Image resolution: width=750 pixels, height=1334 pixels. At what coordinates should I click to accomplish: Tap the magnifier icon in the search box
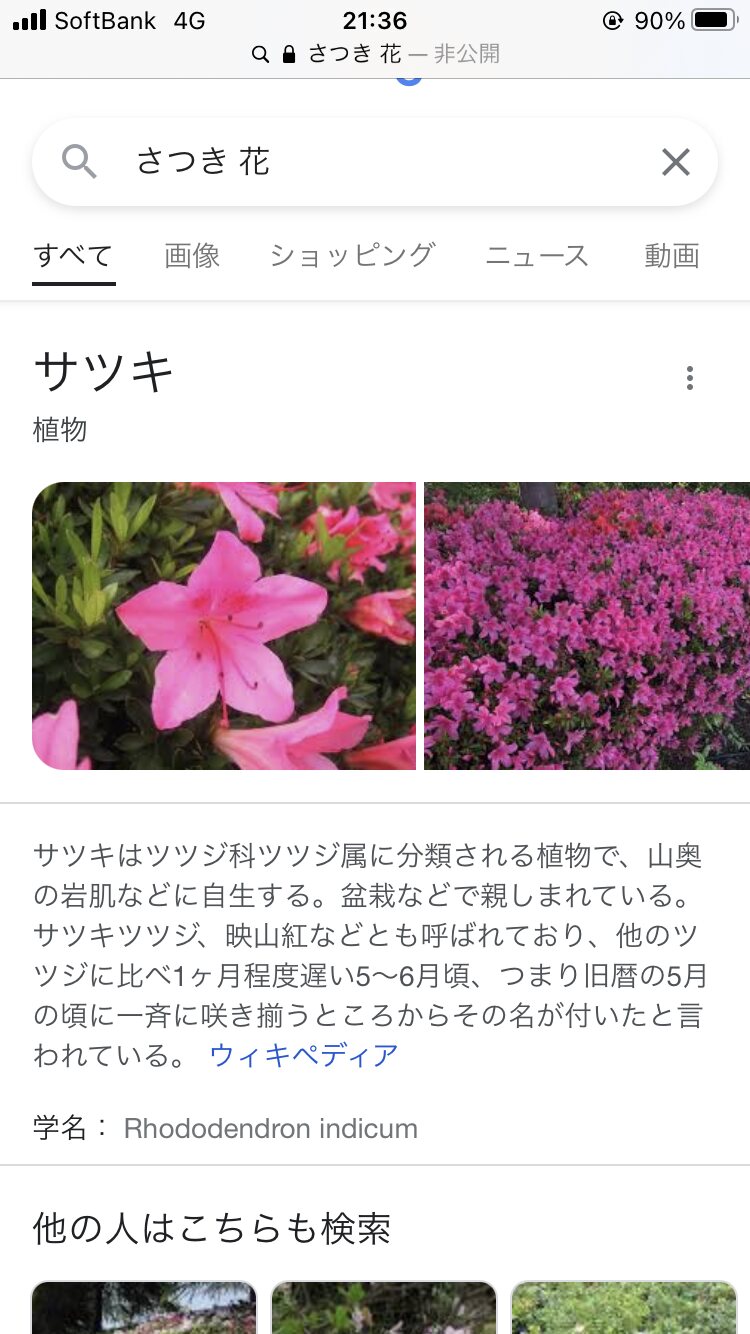point(79,162)
